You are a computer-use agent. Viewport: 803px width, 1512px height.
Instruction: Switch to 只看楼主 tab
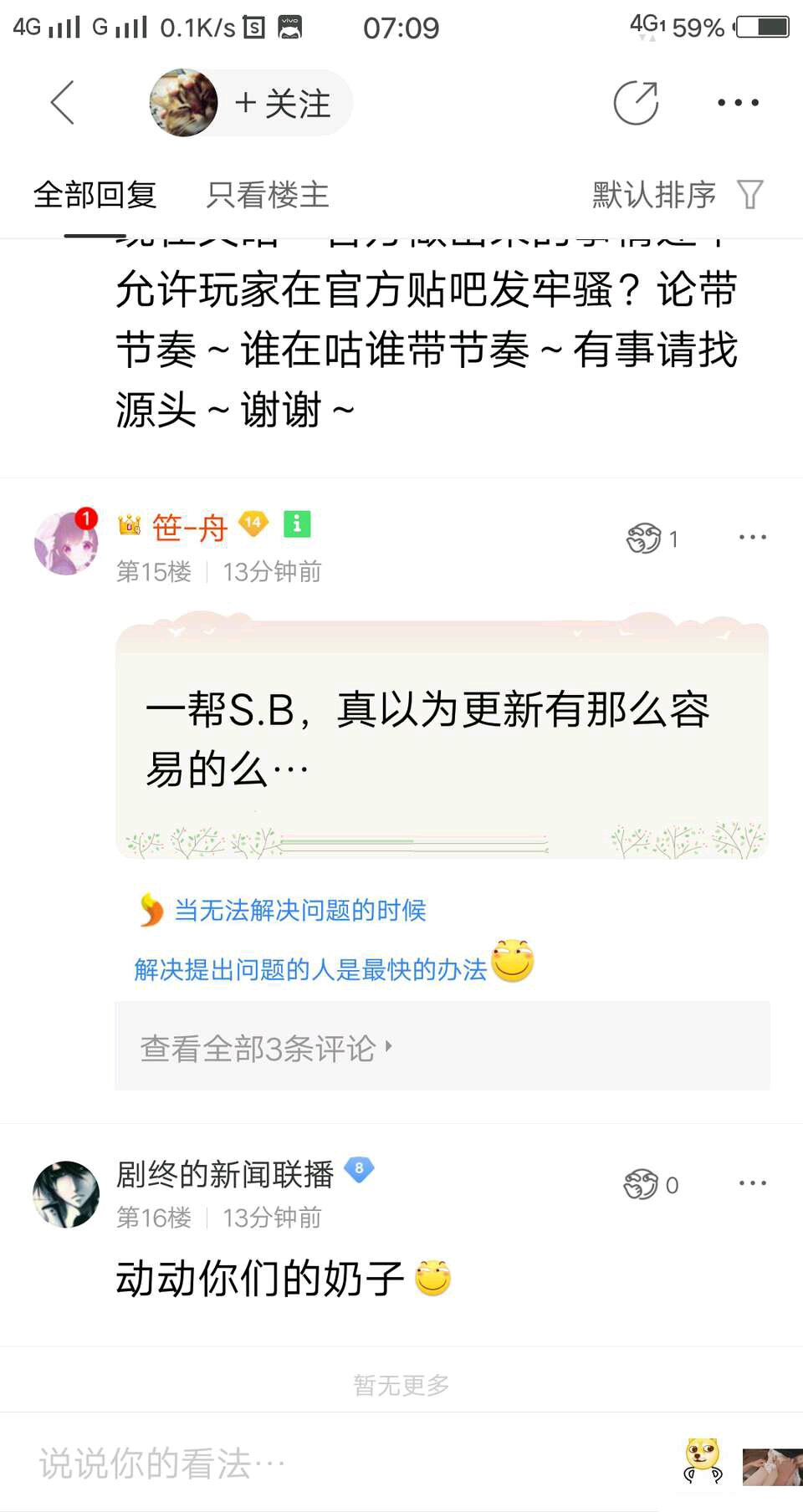click(268, 195)
